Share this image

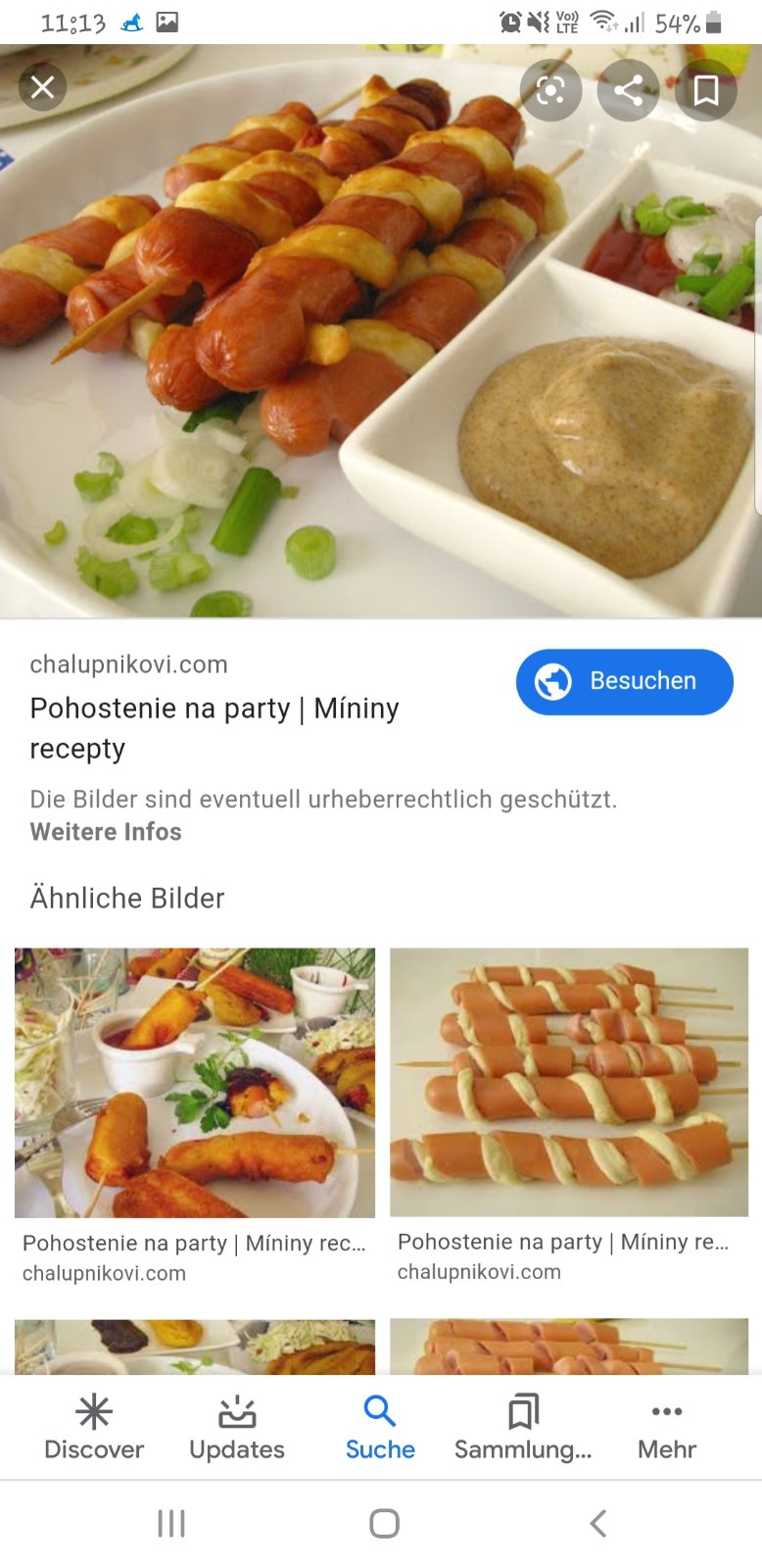[628, 91]
